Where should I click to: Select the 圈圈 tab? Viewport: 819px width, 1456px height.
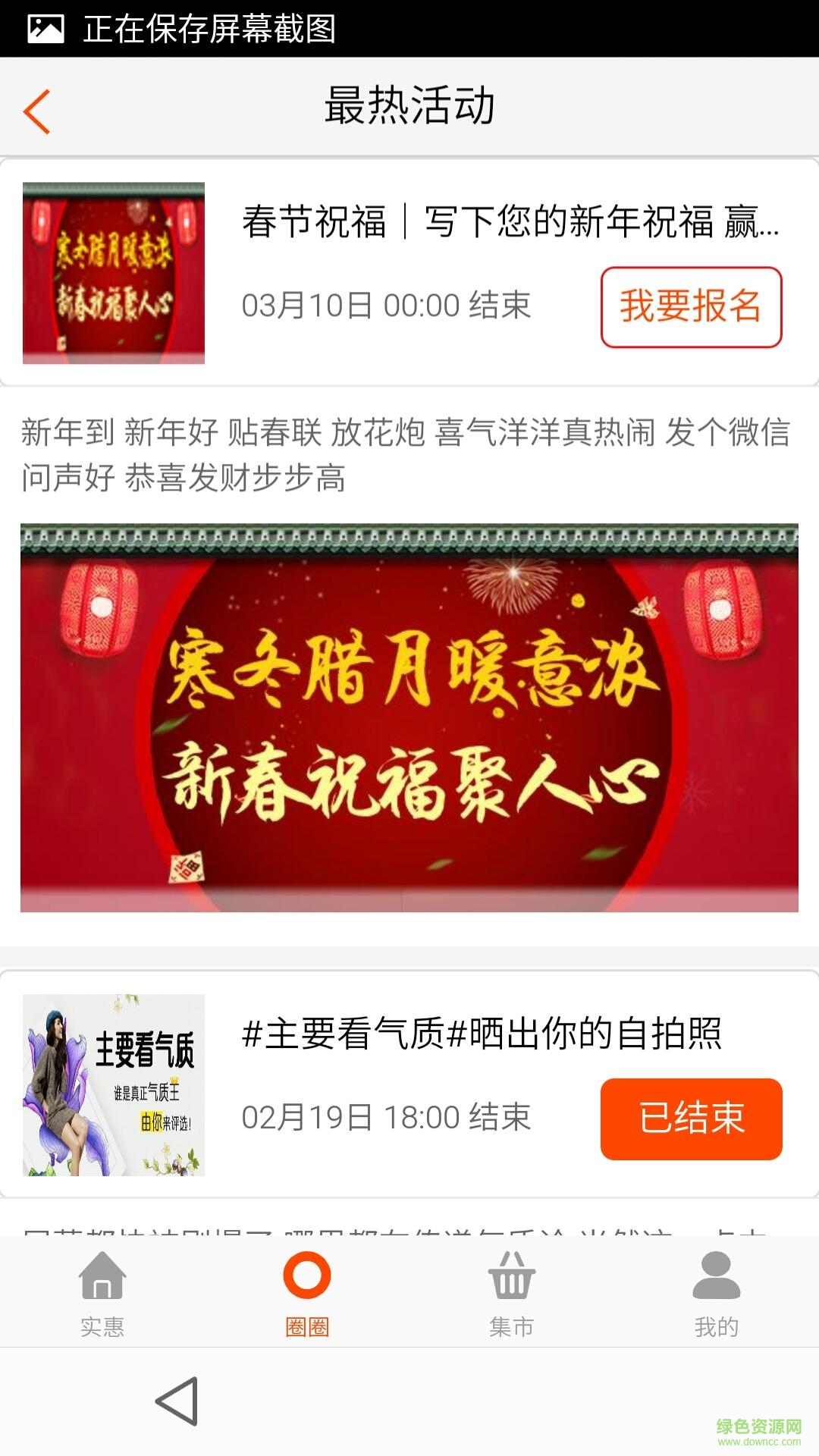pyautogui.click(x=307, y=1294)
